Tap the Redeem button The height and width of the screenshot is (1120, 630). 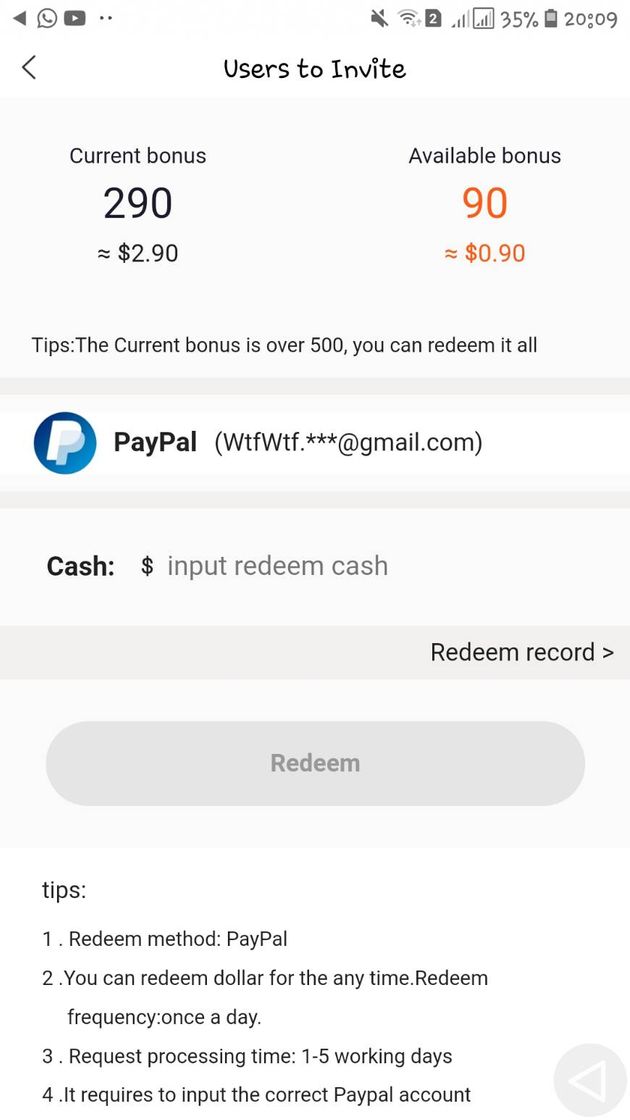point(314,763)
